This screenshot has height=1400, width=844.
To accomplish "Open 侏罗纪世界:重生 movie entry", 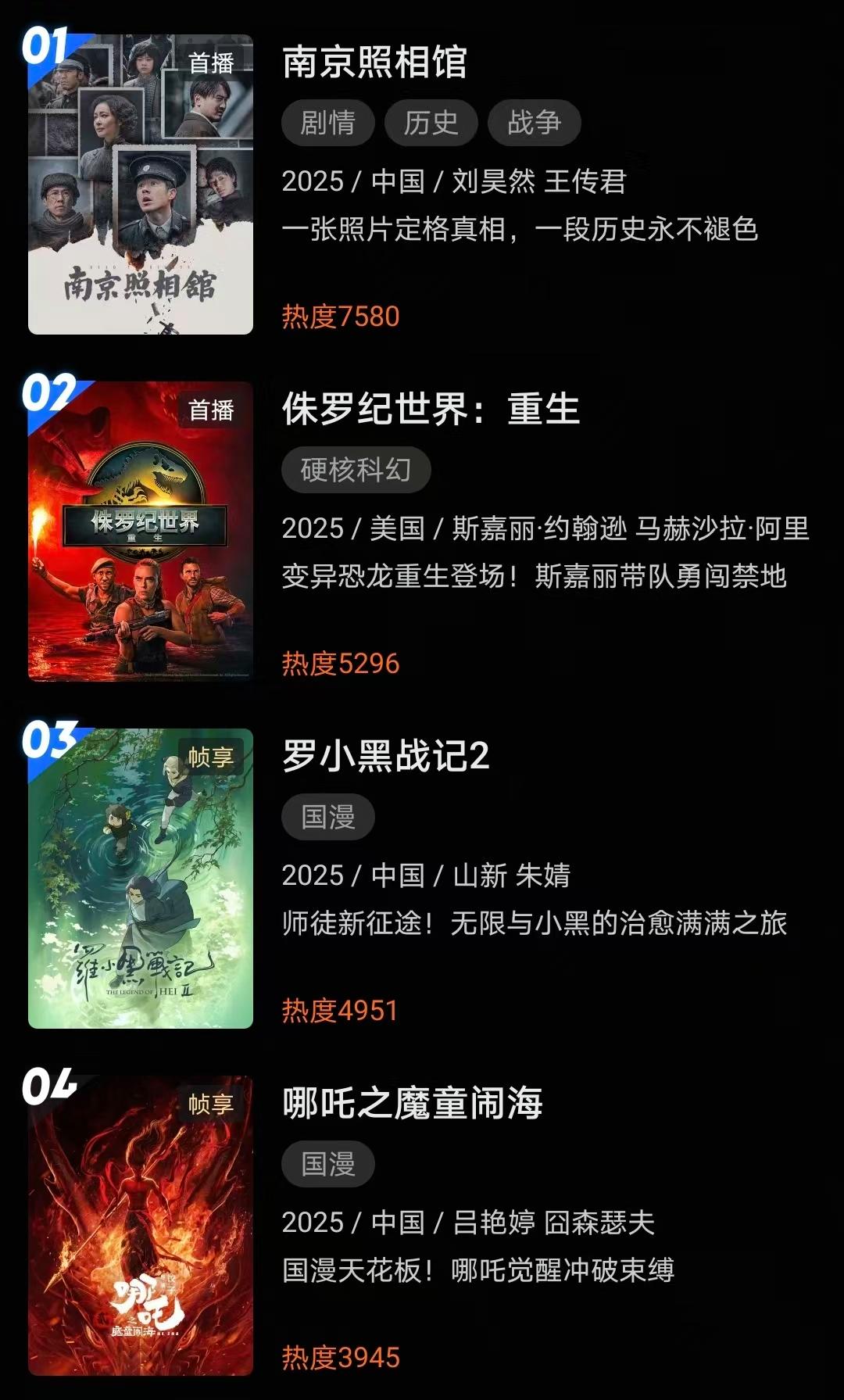I will 431,409.
